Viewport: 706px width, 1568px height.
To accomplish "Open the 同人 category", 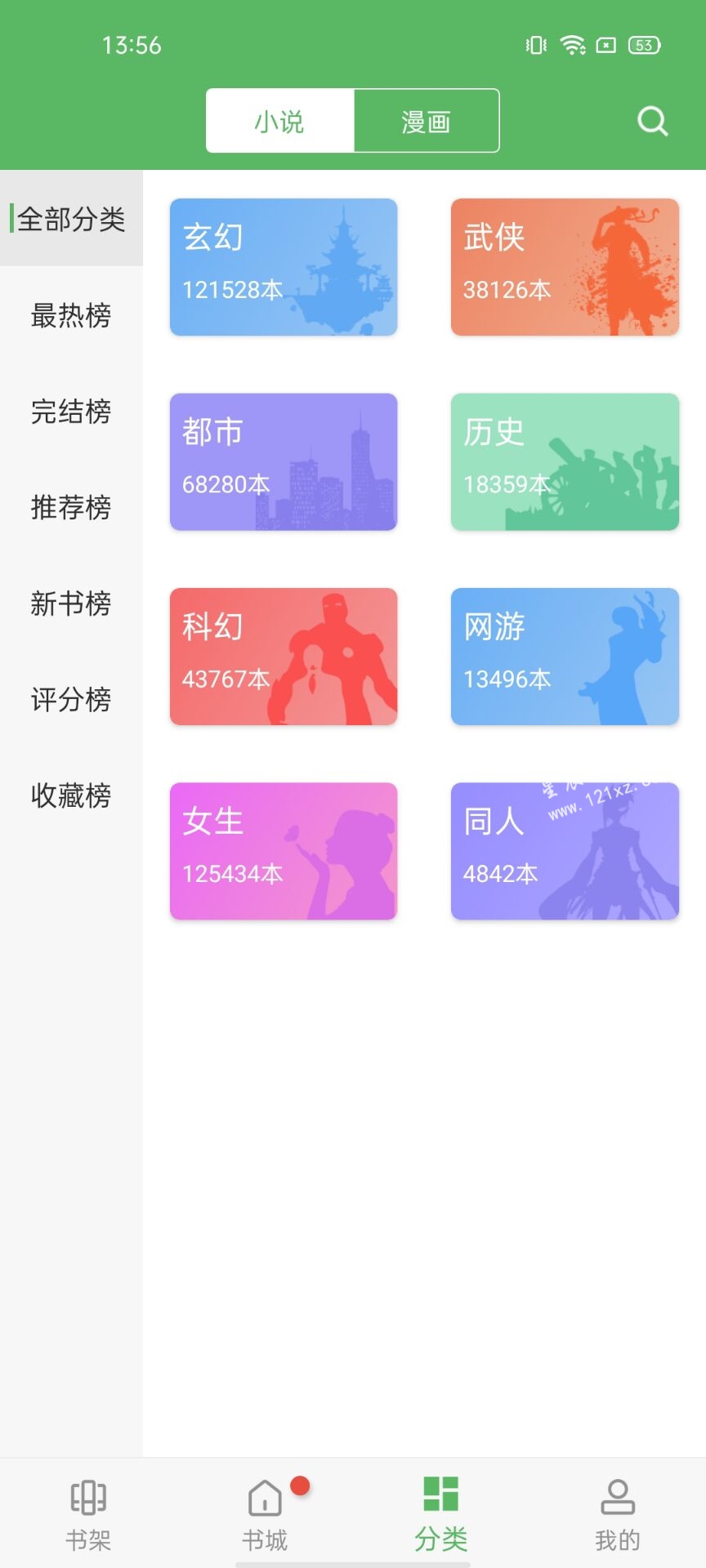I will click(565, 851).
